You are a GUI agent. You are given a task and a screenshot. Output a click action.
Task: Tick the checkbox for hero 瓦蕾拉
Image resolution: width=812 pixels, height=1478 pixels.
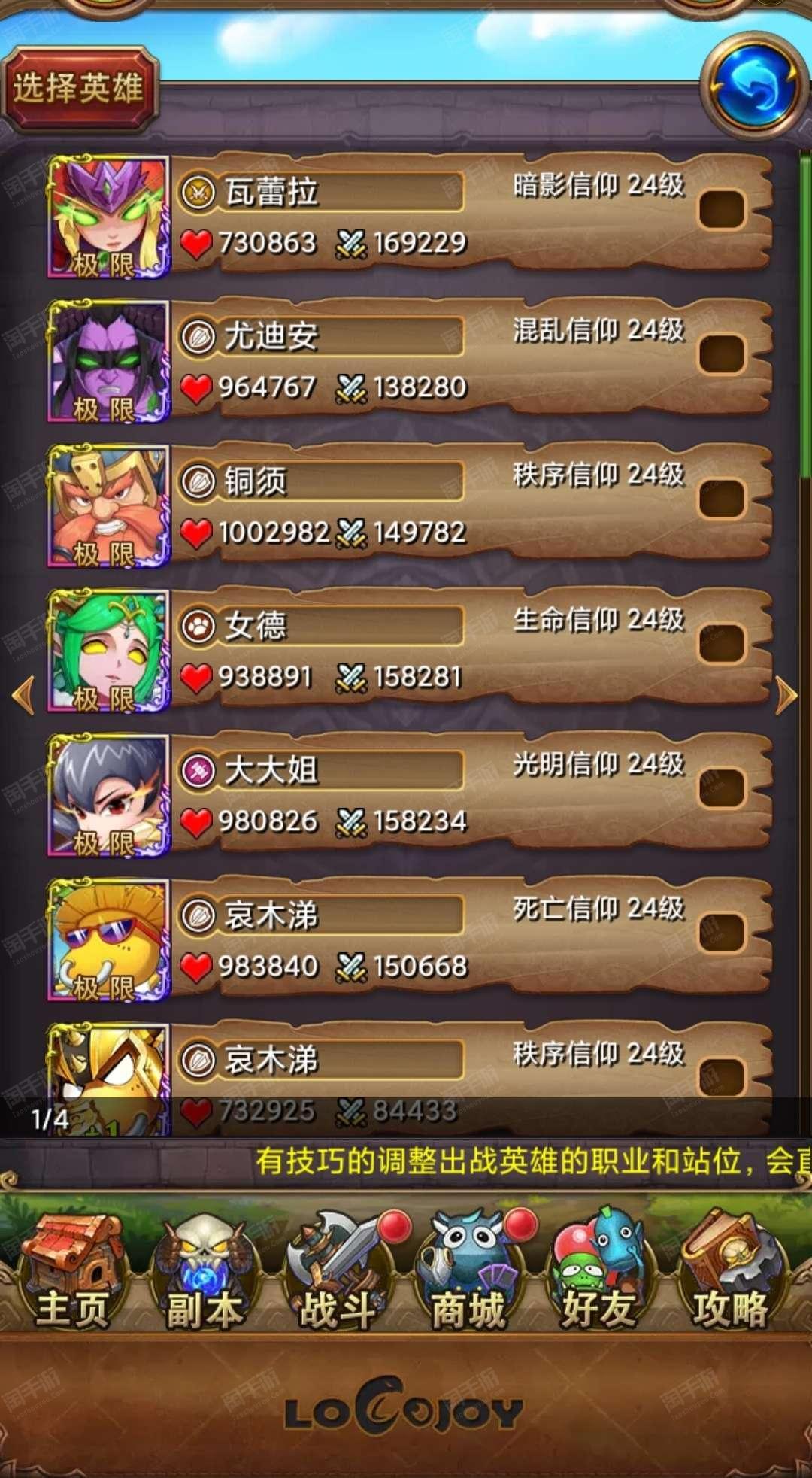pyautogui.click(x=722, y=209)
